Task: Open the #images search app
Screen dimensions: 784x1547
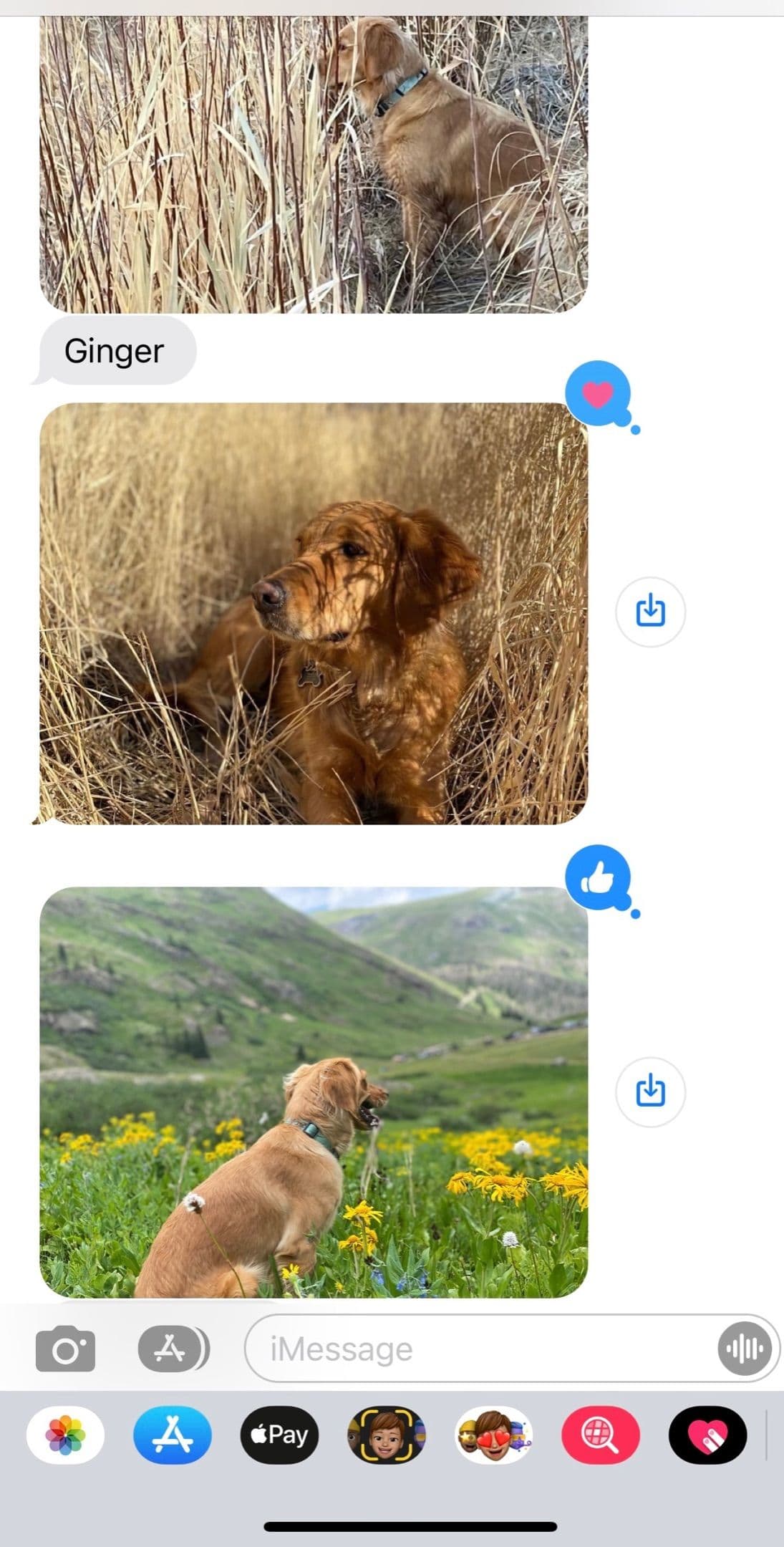Action: pos(601,1435)
